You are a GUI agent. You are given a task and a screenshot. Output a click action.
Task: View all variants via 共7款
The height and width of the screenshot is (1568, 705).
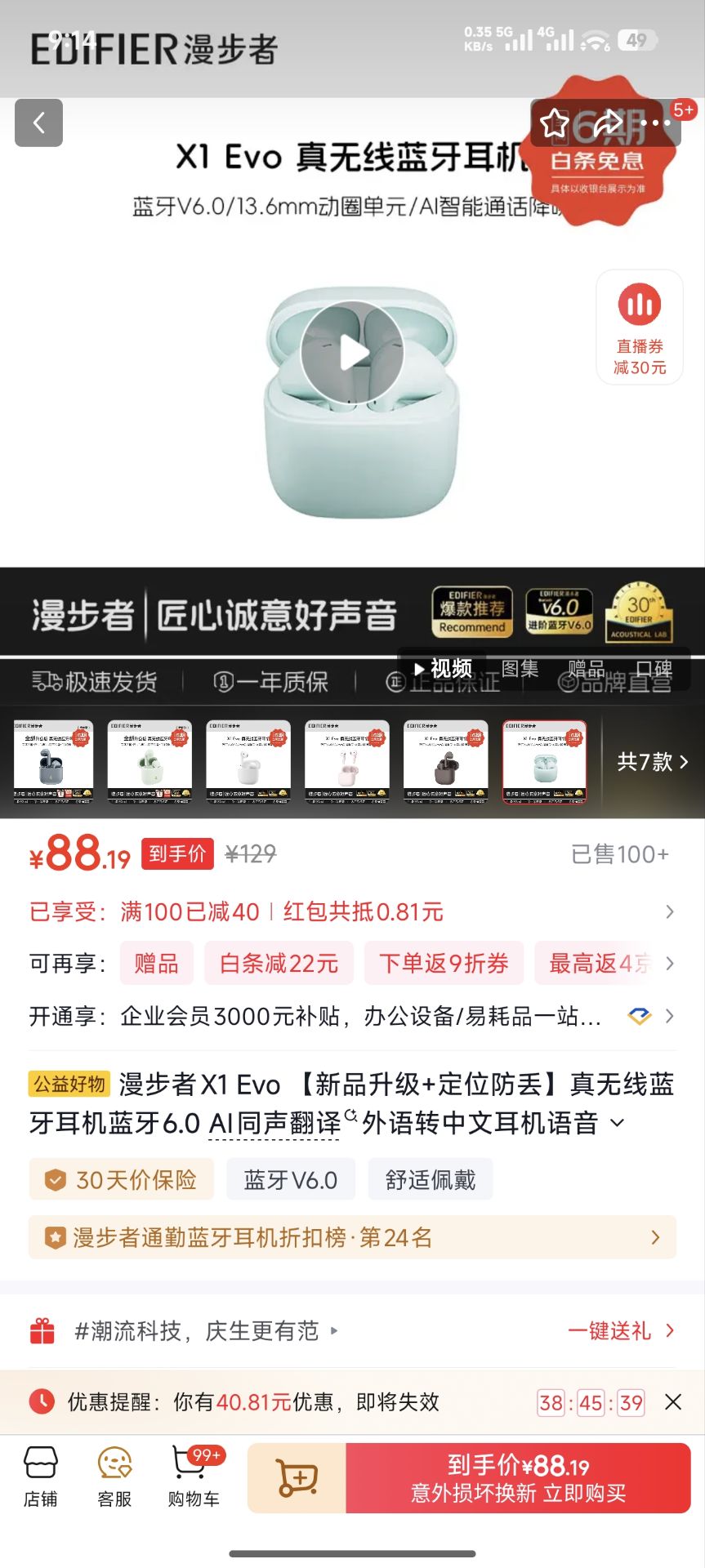pyautogui.click(x=652, y=762)
